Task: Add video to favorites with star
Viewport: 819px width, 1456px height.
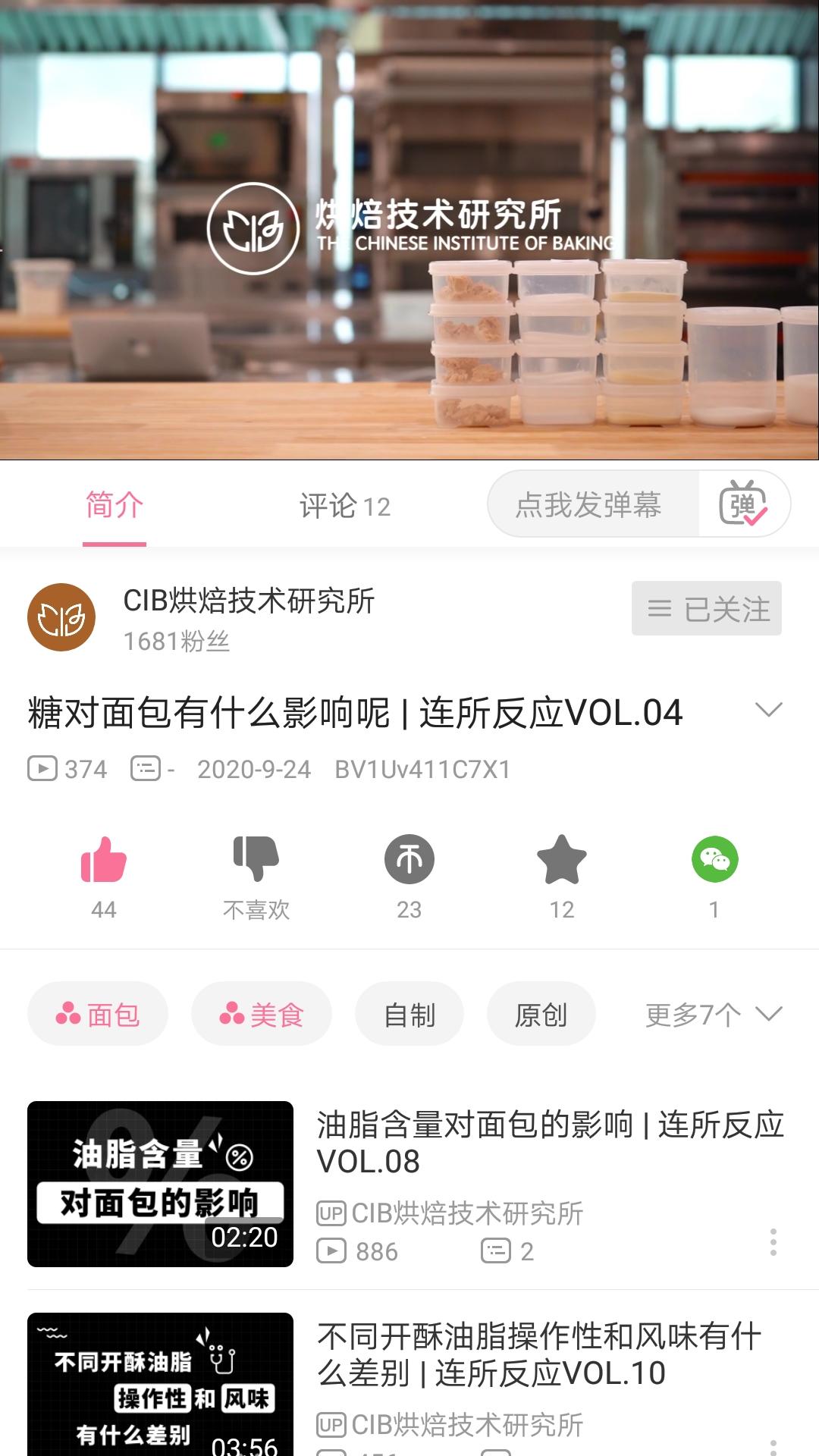Action: tap(562, 860)
